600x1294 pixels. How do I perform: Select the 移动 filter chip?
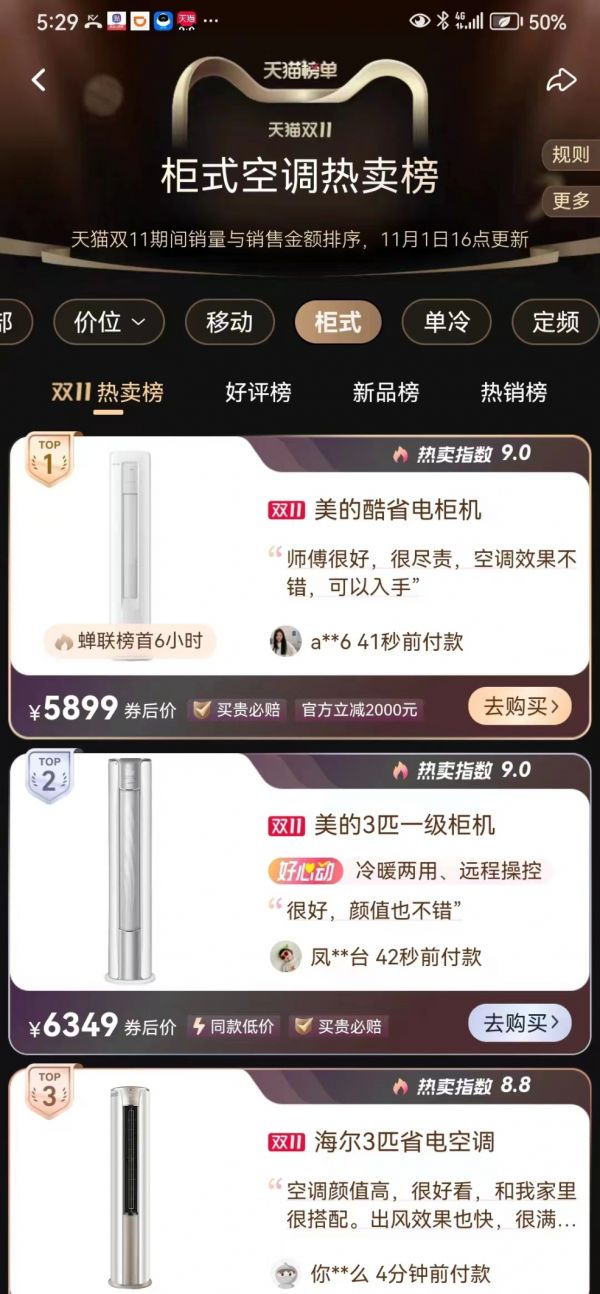pyautogui.click(x=229, y=322)
